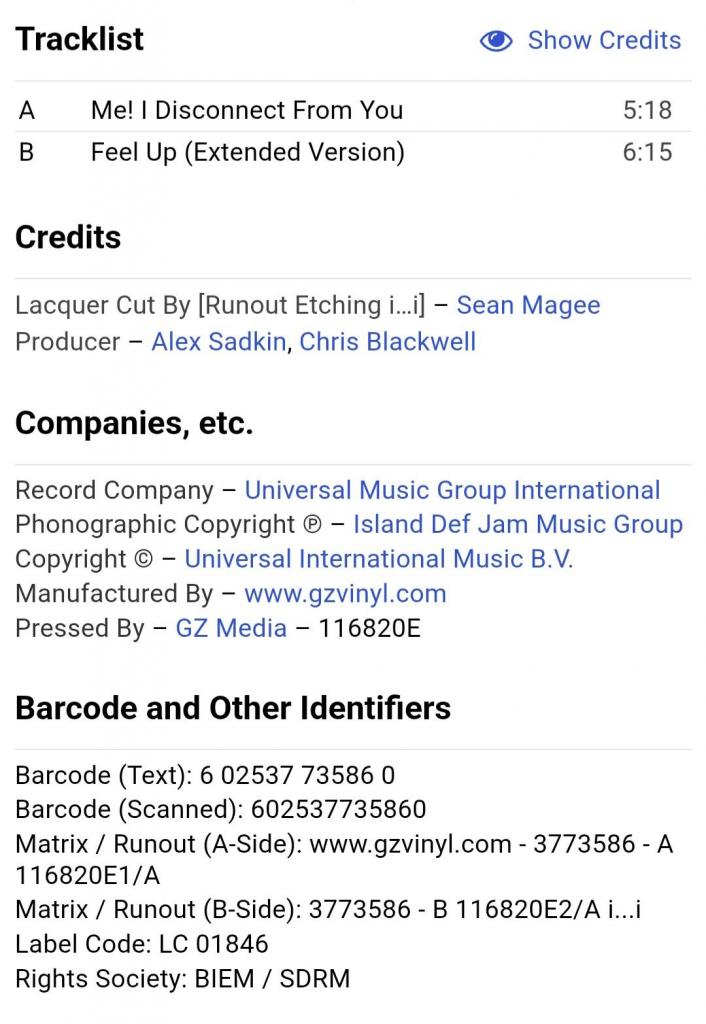Visit Island Def Jam Music Group
The image size is (706, 1024).
[517, 525]
